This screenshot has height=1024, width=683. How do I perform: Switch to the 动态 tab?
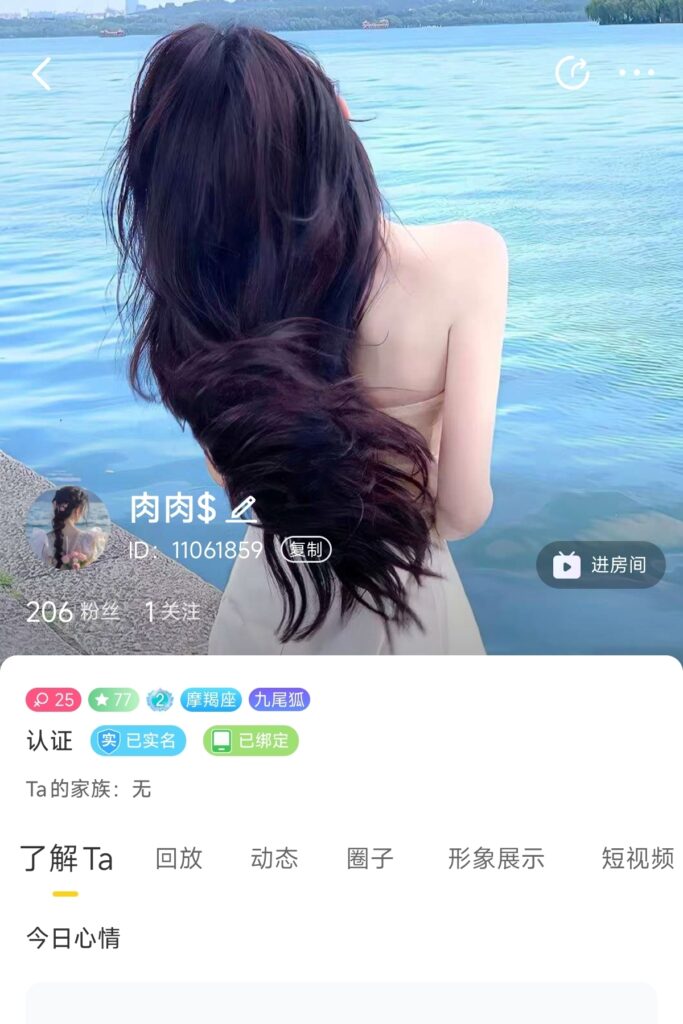[x=274, y=858]
